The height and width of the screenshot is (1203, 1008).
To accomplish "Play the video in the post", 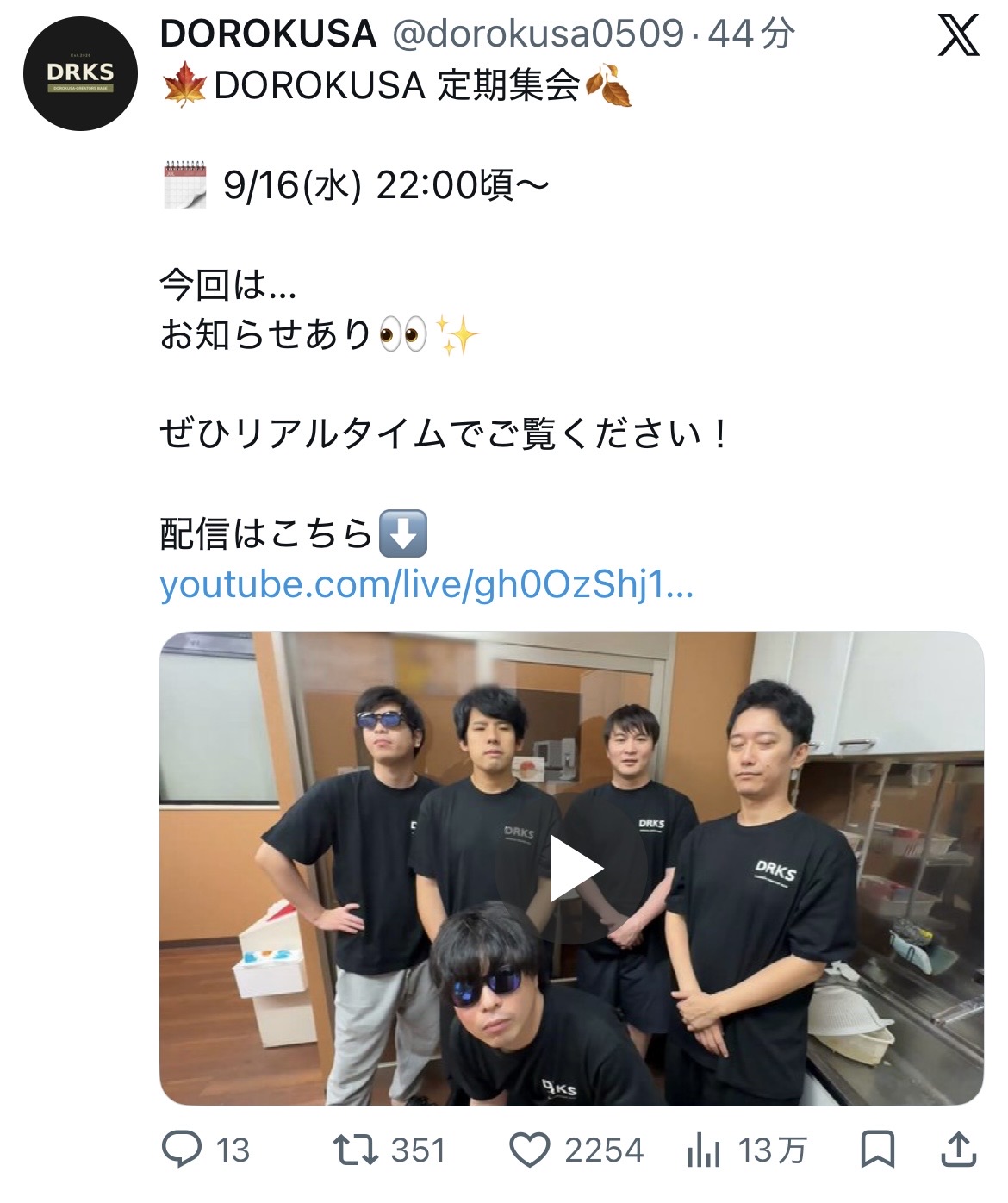I will tap(576, 869).
